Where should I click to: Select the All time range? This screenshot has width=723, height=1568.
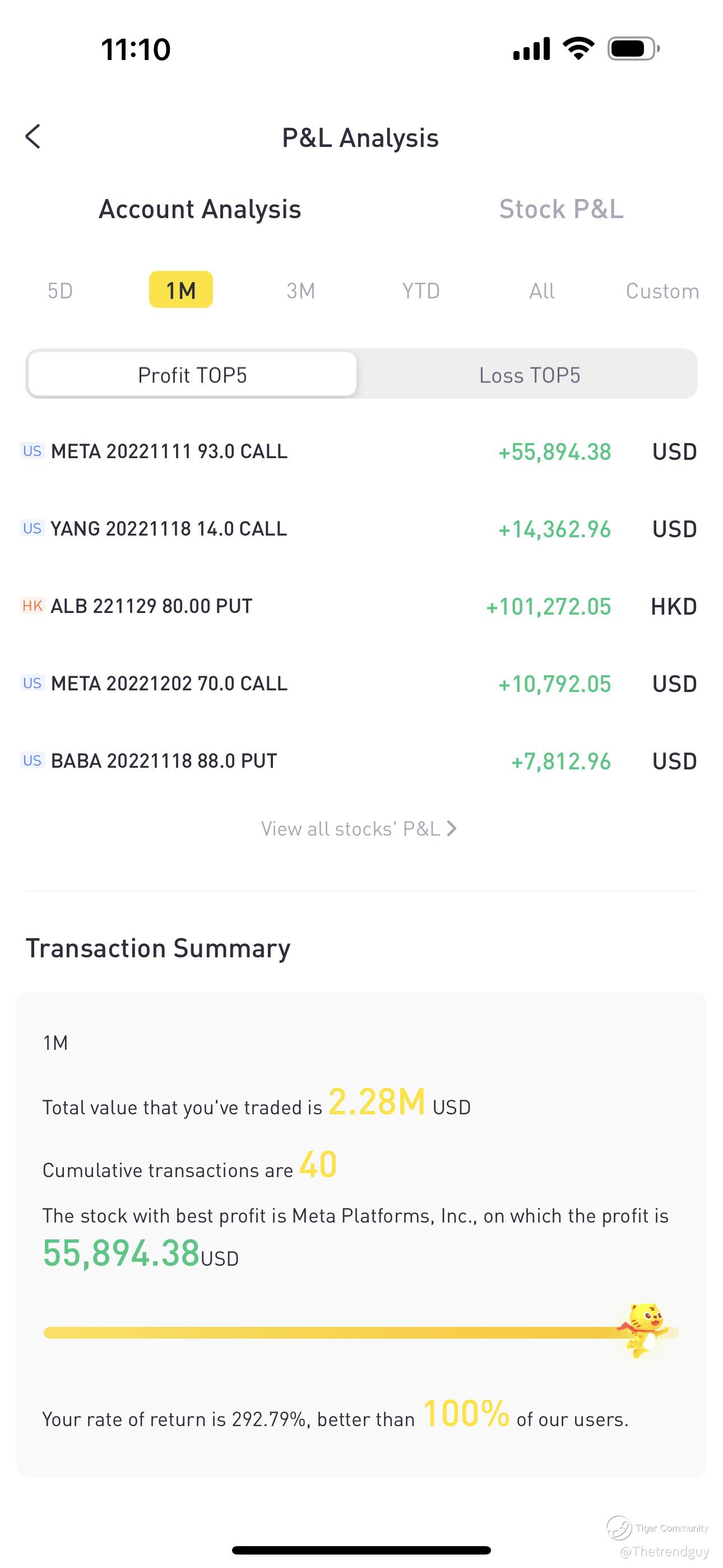[541, 290]
